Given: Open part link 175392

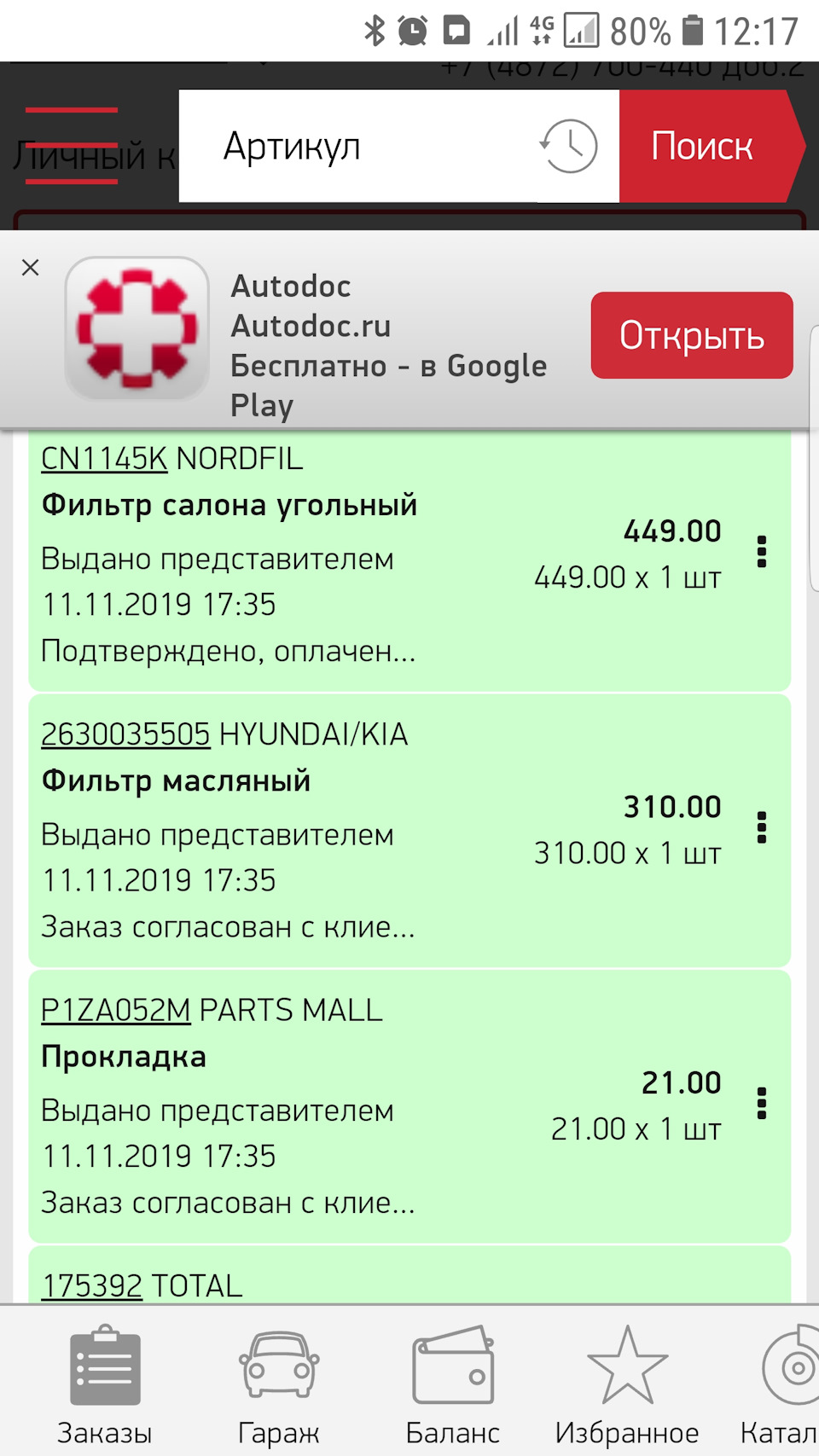Looking at the screenshot, I should (x=92, y=1285).
